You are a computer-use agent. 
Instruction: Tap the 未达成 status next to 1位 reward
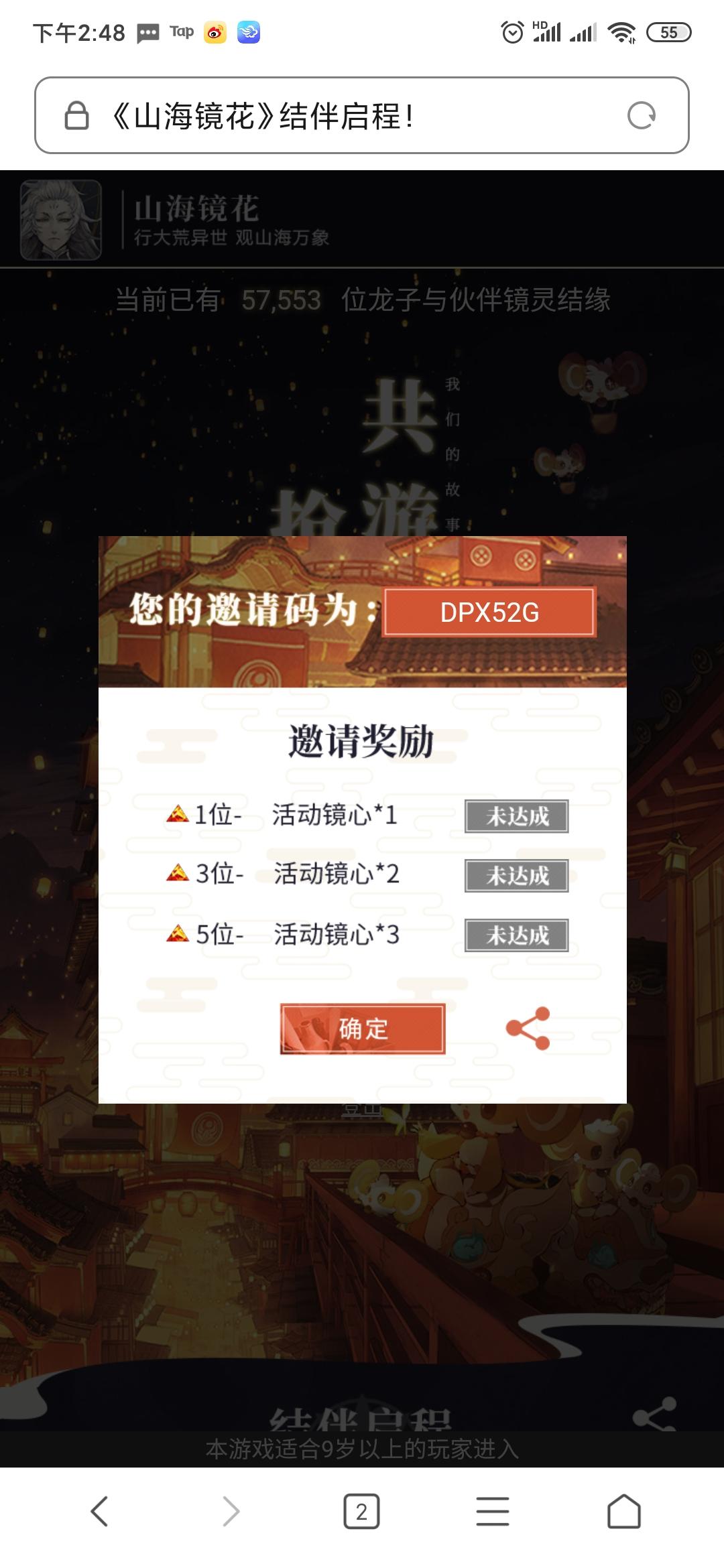coord(518,816)
